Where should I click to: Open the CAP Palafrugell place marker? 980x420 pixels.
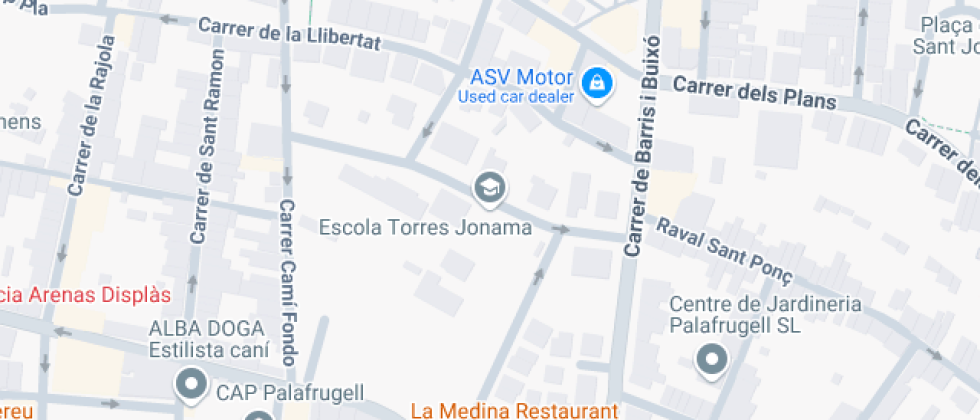coord(190,383)
